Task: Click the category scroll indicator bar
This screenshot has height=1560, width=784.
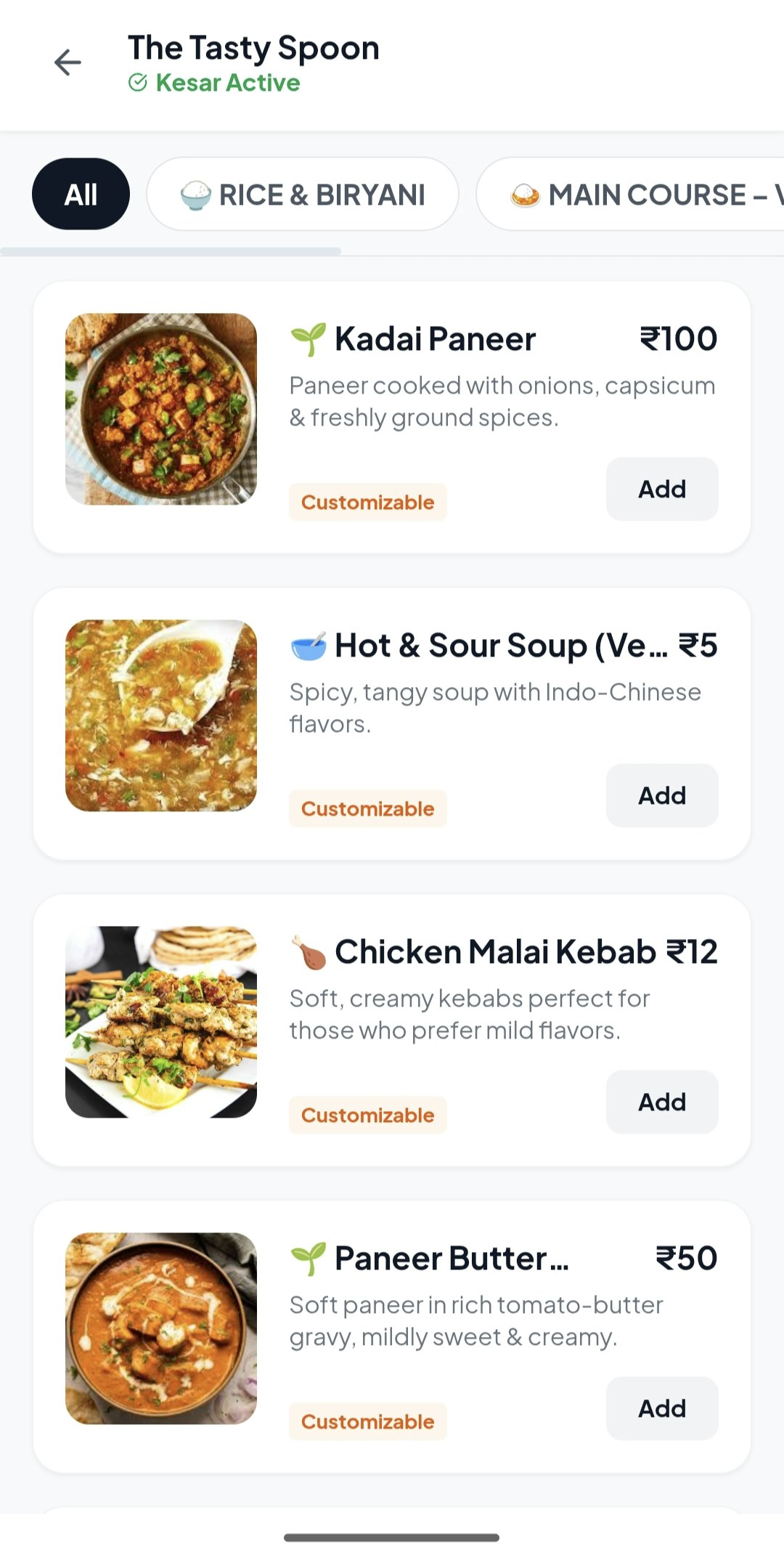Action: (x=171, y=251)
